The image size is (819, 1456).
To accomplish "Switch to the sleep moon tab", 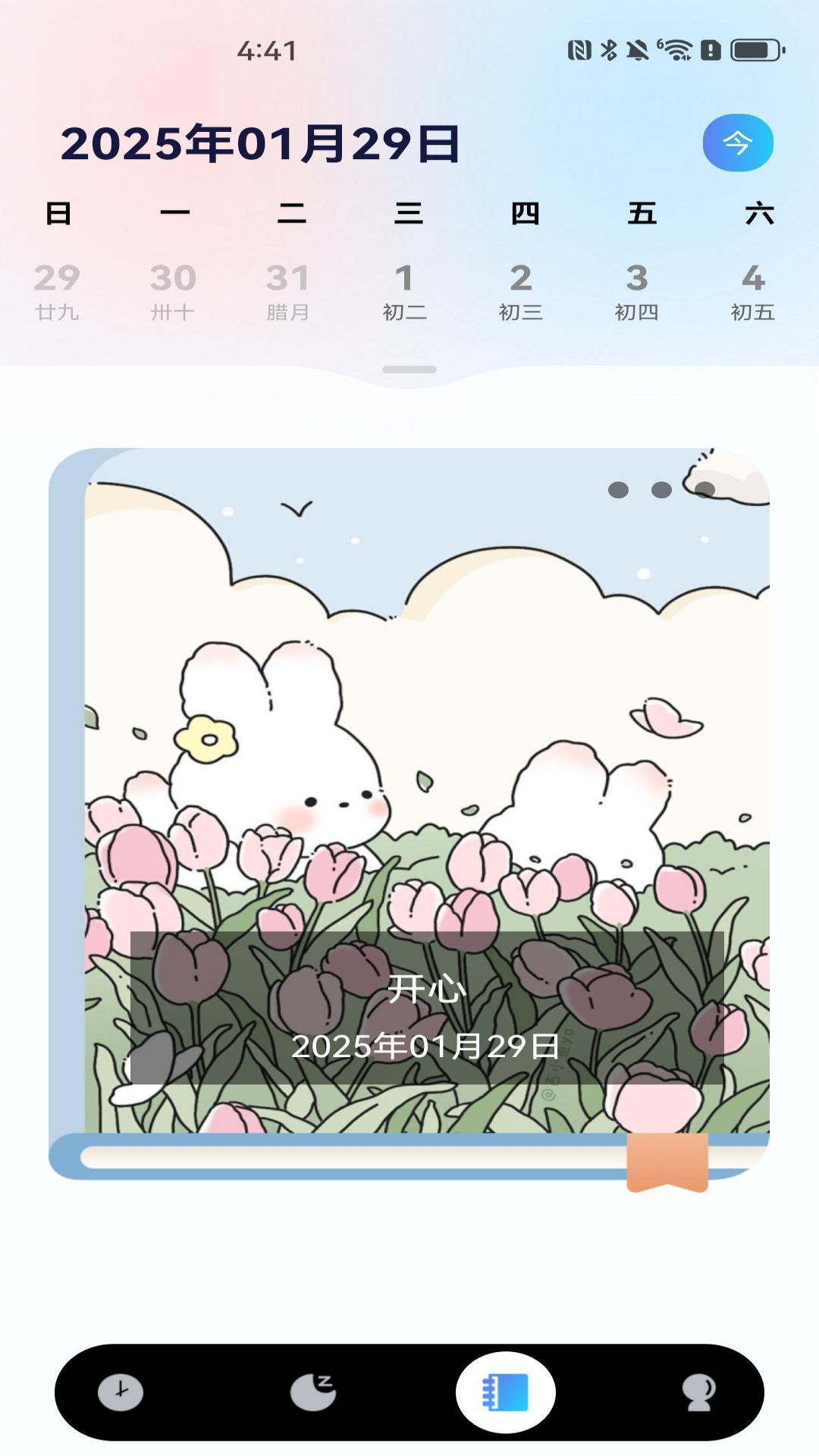I will [x=313, y=1392].
